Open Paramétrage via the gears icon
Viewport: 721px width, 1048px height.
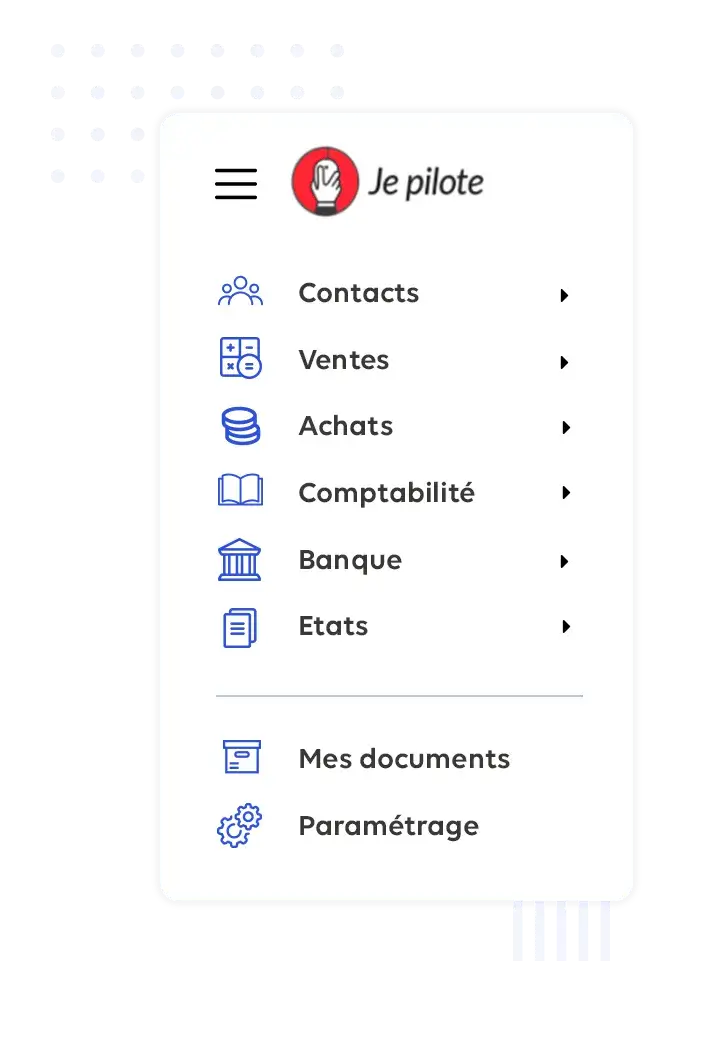pos(238,825)
